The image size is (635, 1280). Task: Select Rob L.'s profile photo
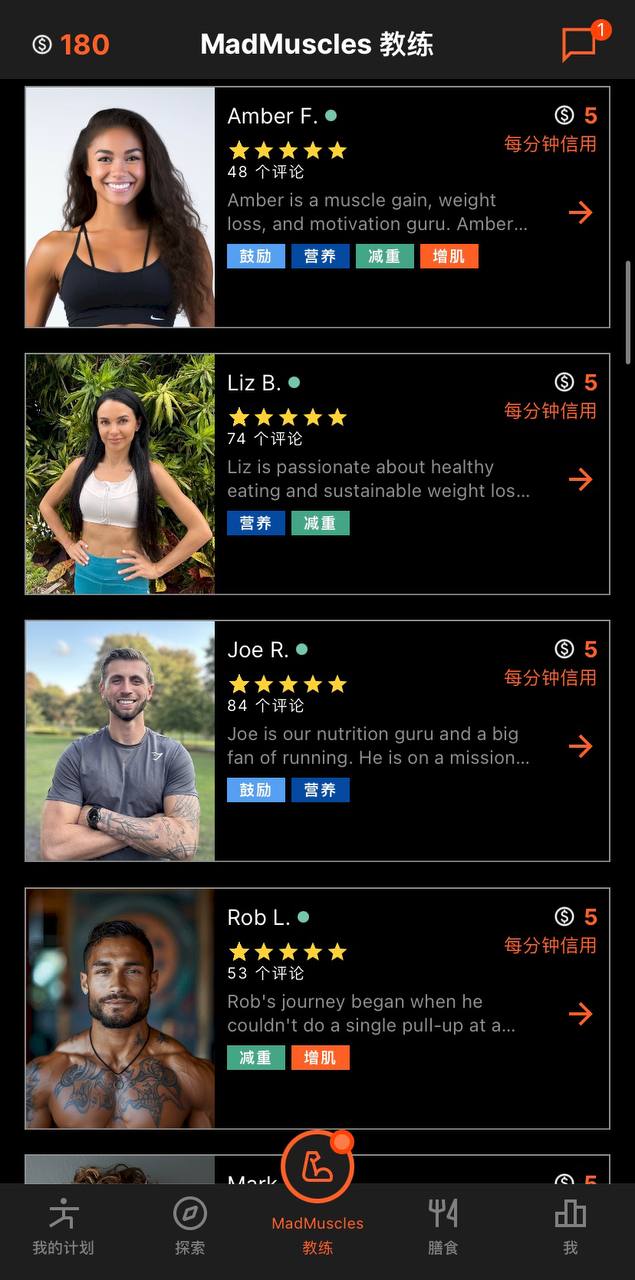click(x=120, y=1008)
